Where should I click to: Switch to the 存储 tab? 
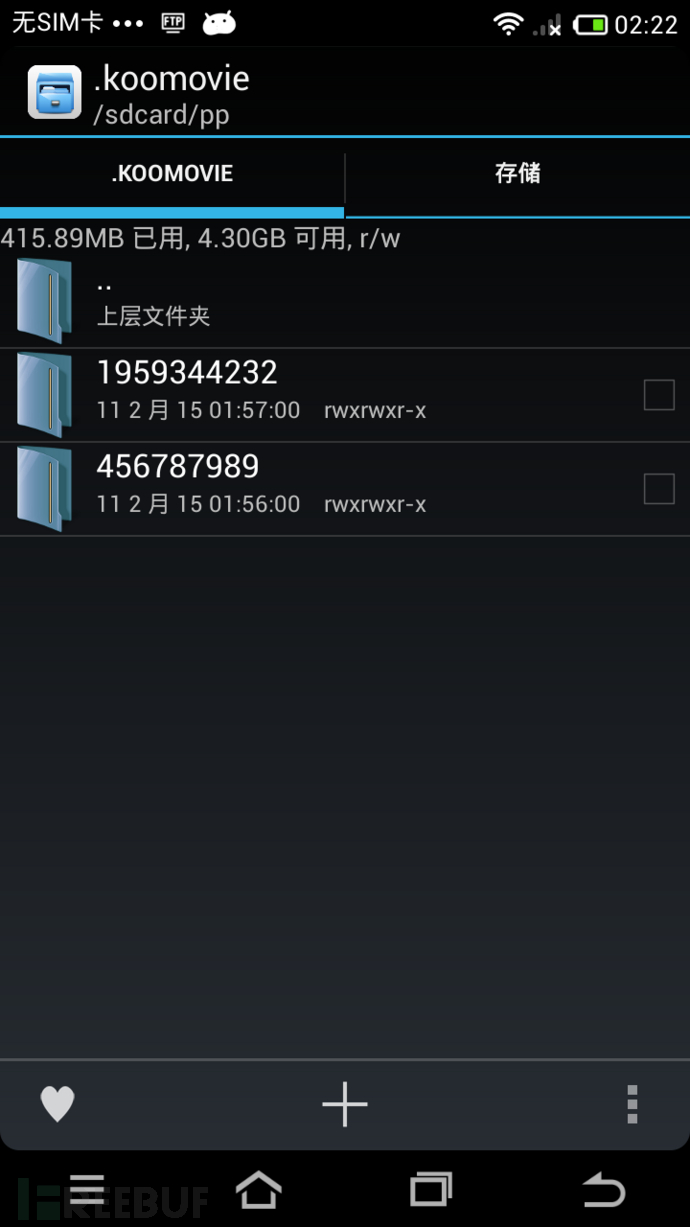(517, 174)
